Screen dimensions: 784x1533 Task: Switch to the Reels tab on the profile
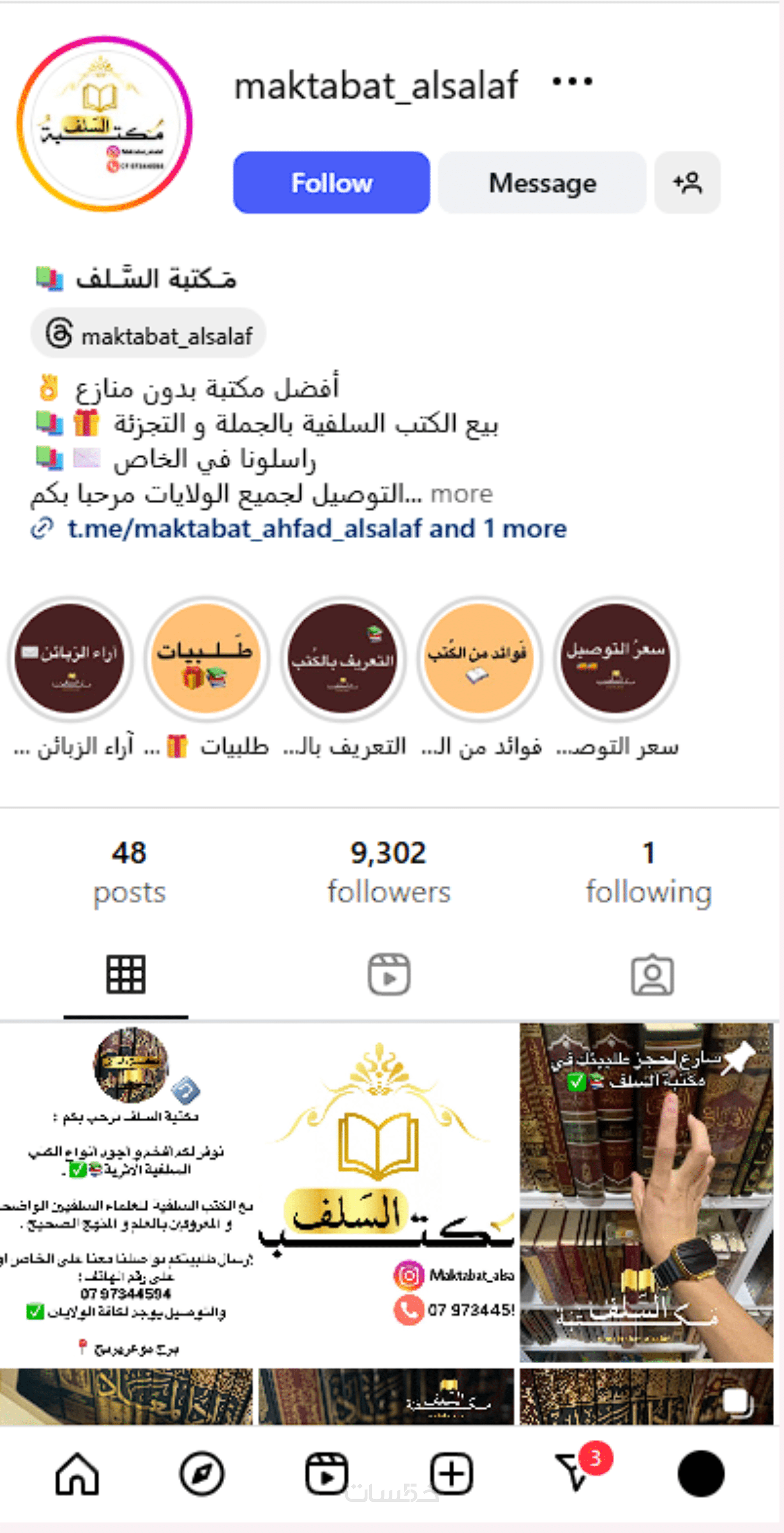click(389, 975)
